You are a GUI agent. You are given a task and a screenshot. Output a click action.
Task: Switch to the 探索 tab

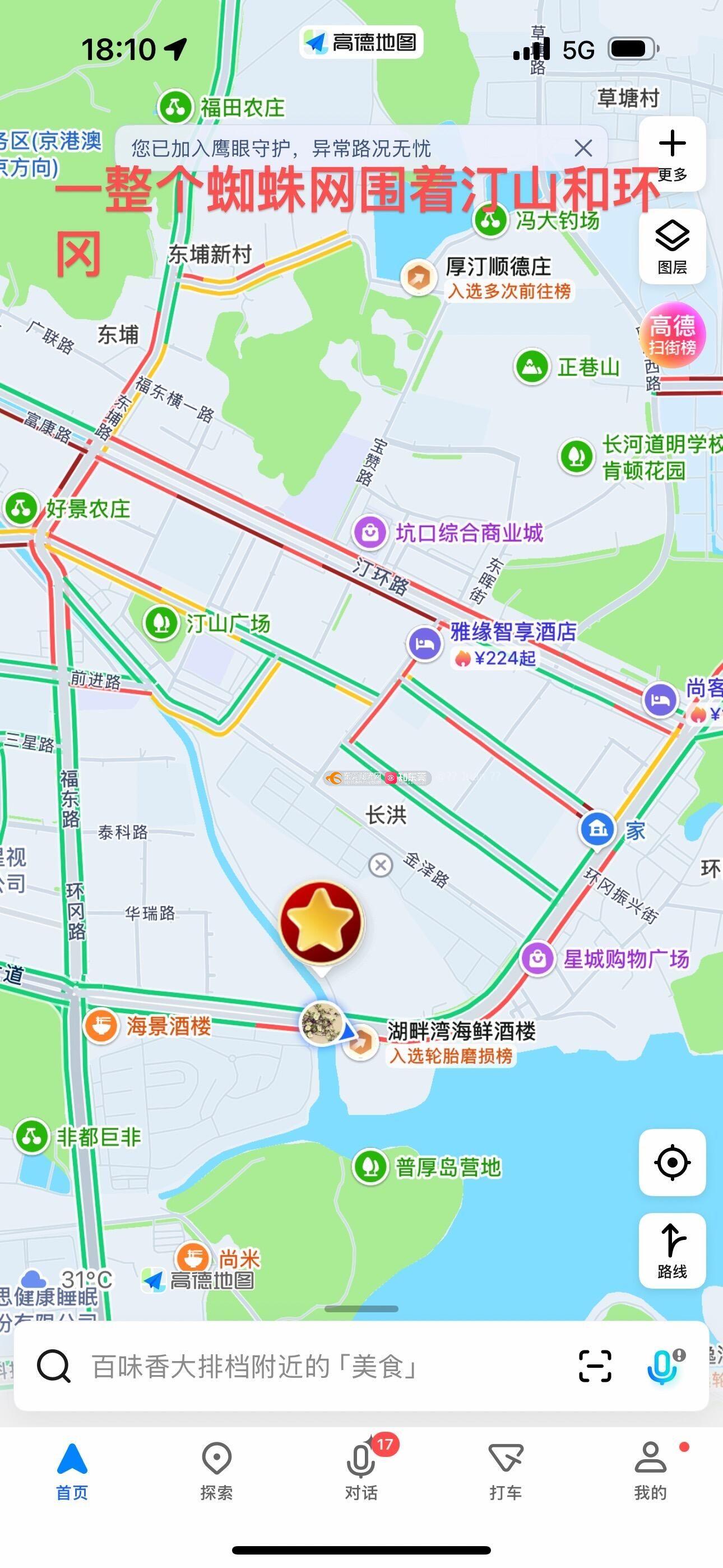[x=217, y=1470]
